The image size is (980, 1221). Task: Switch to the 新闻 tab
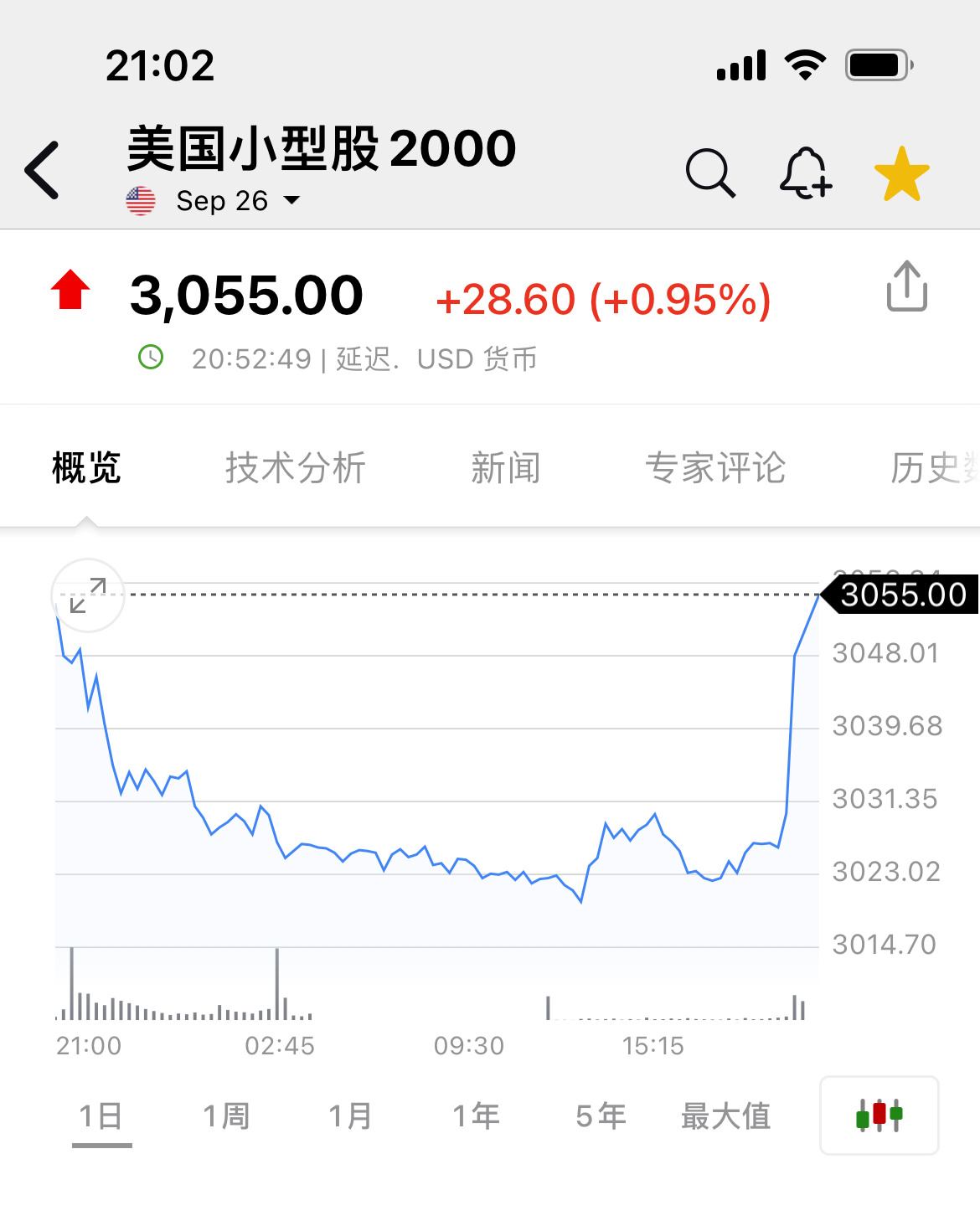[x=506, y=467]
